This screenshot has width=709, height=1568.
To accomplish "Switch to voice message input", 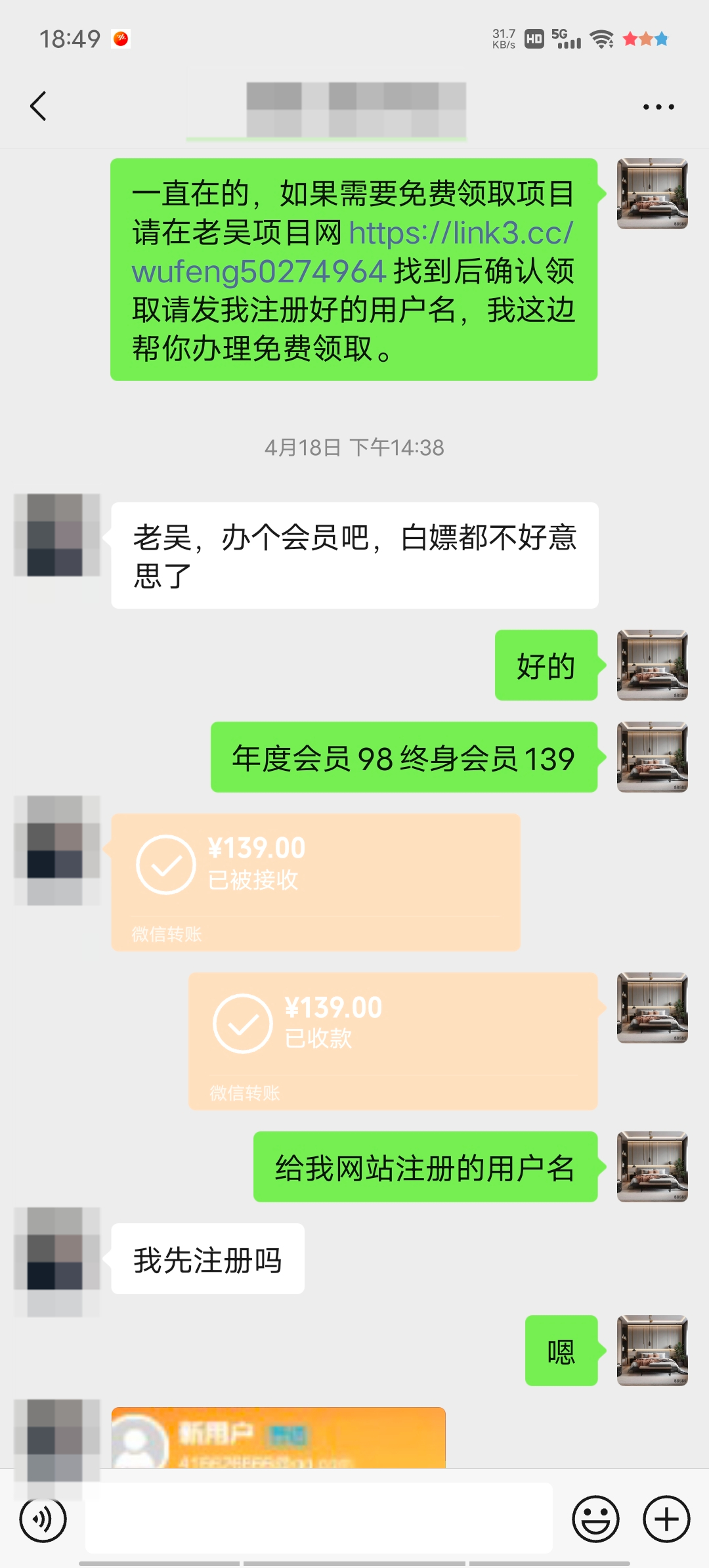I will pos(43,1519).
